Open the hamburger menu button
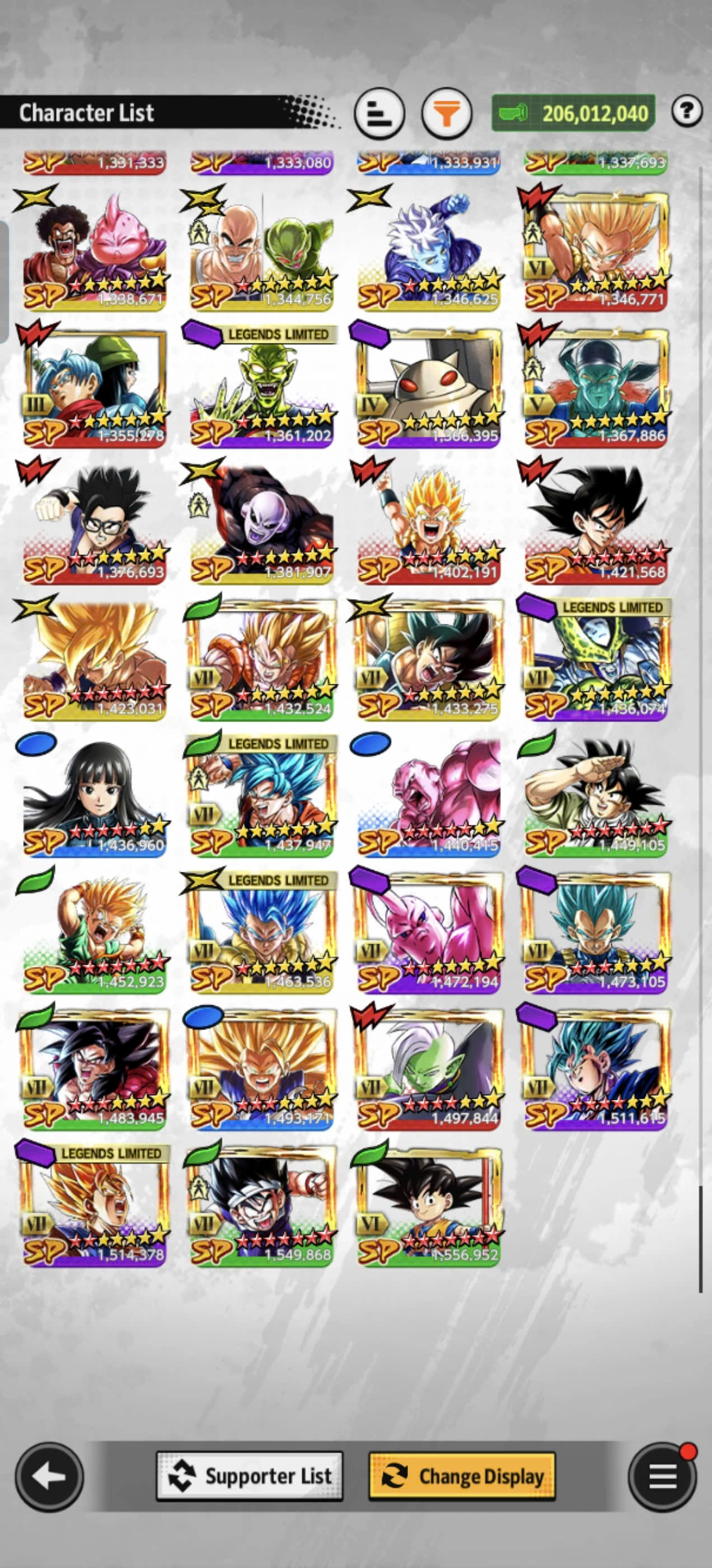Screen dimensions: 712x1568 pyautogui.click(x=662, y=1477)
